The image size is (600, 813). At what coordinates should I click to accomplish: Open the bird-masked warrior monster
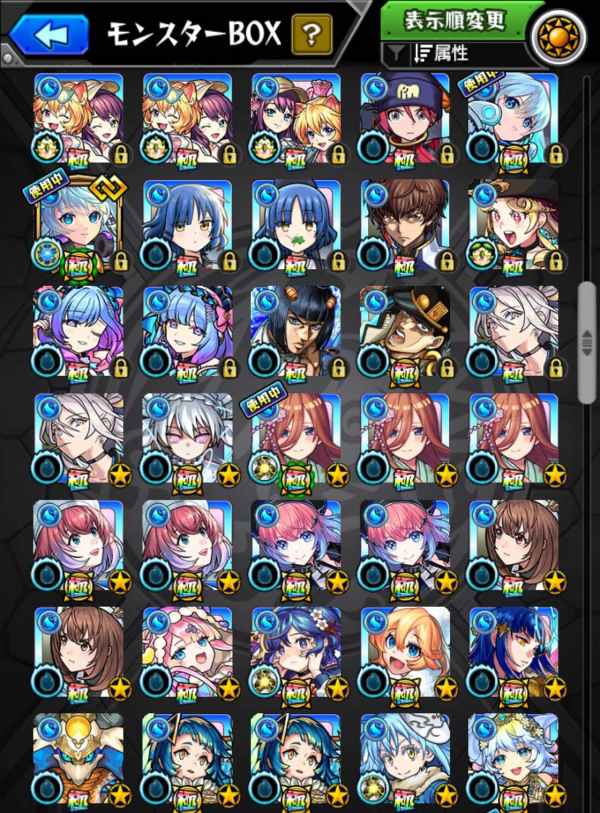tap(80, 761)
